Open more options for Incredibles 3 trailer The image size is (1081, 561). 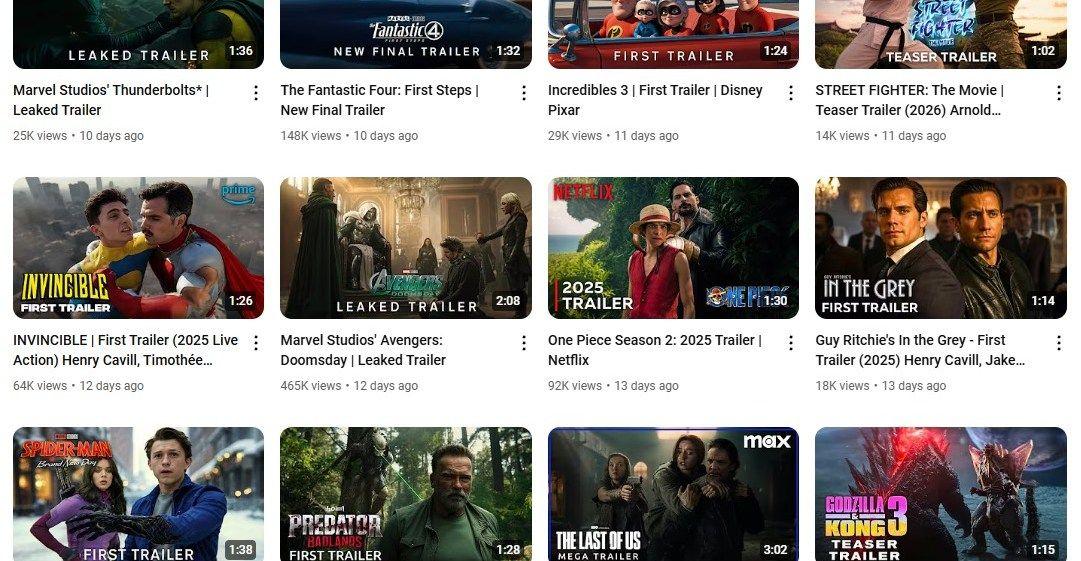point(791,93)
